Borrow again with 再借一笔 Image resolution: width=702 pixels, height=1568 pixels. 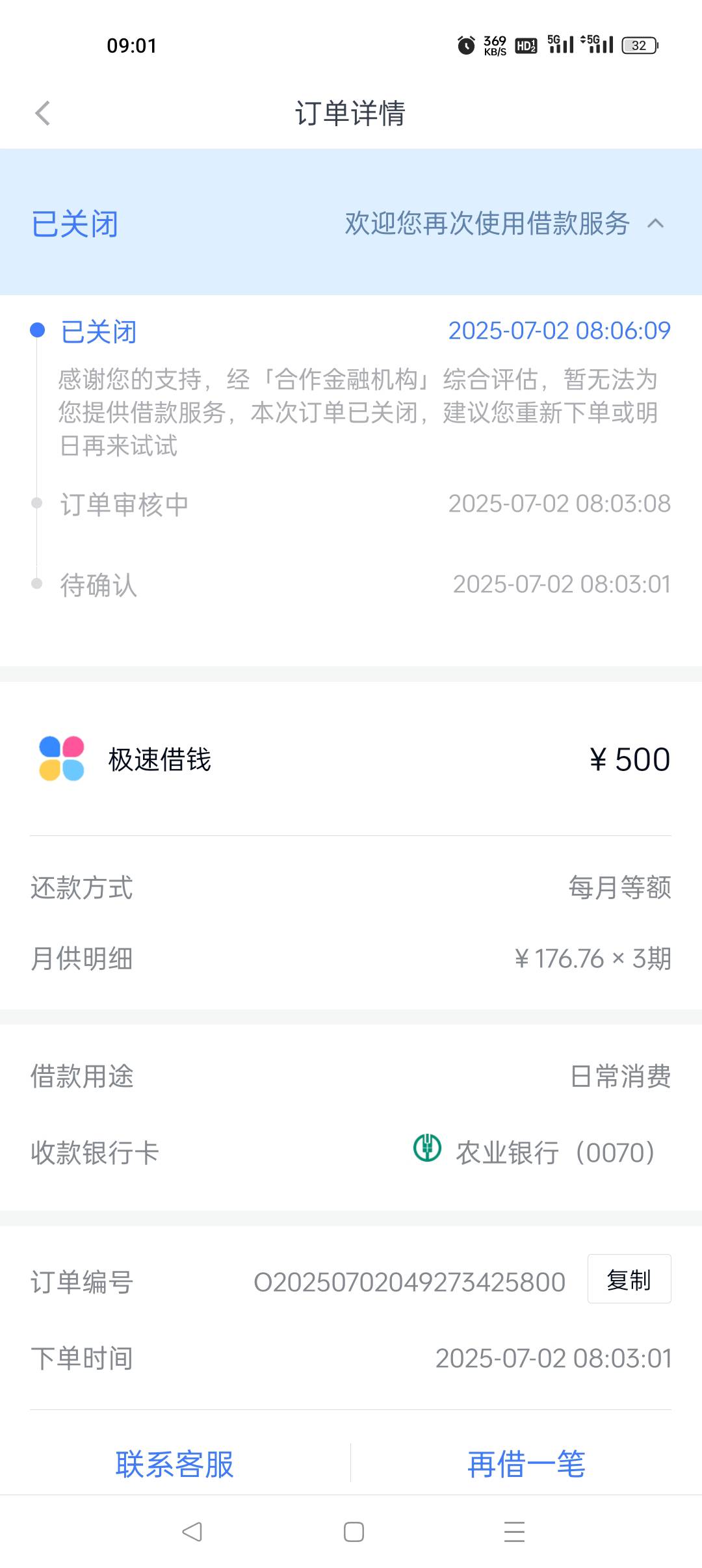coord(526,1464)
